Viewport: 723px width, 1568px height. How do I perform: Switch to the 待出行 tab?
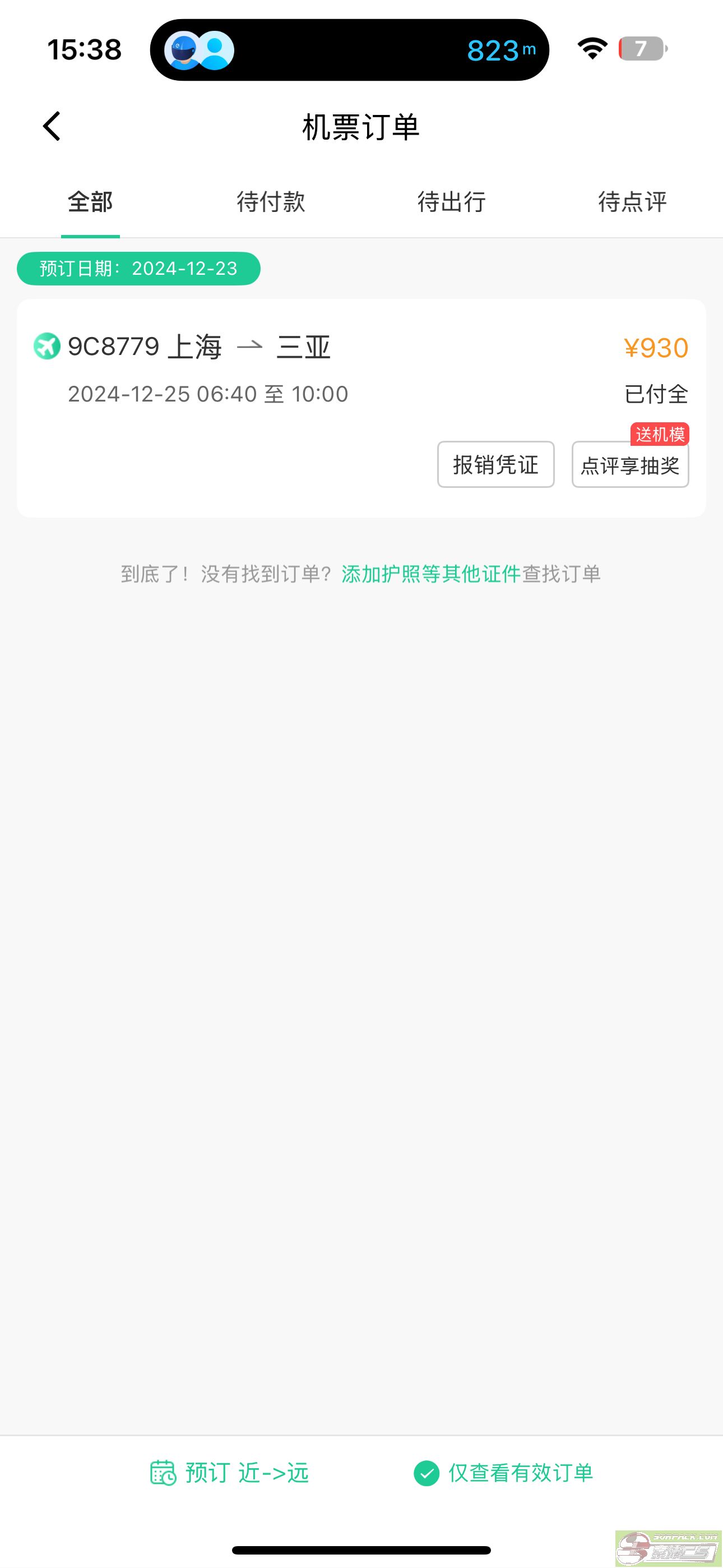pyautogui.click(x=452, y=202)
